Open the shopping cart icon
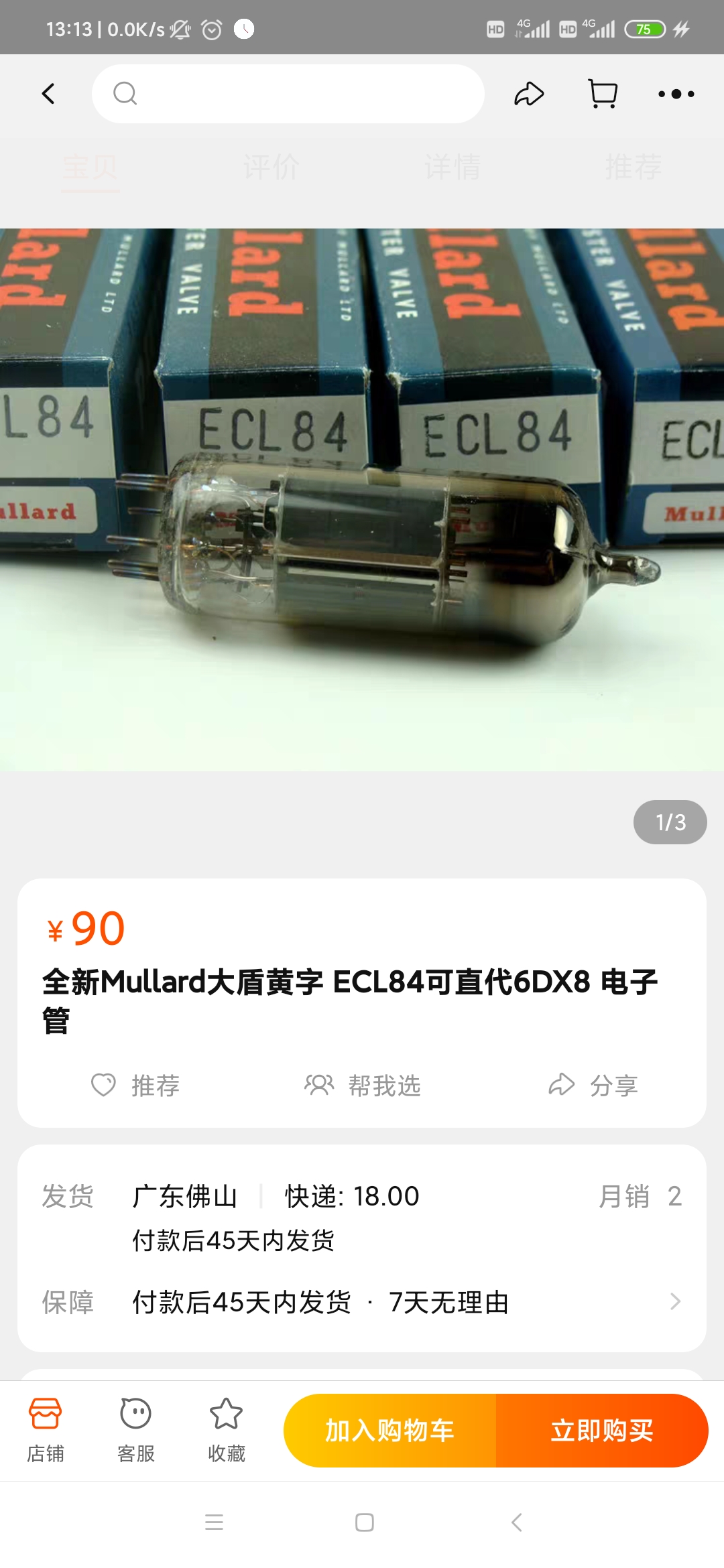Image resolution: width=724 pixels, height=1568 pixels. point(603,94)
